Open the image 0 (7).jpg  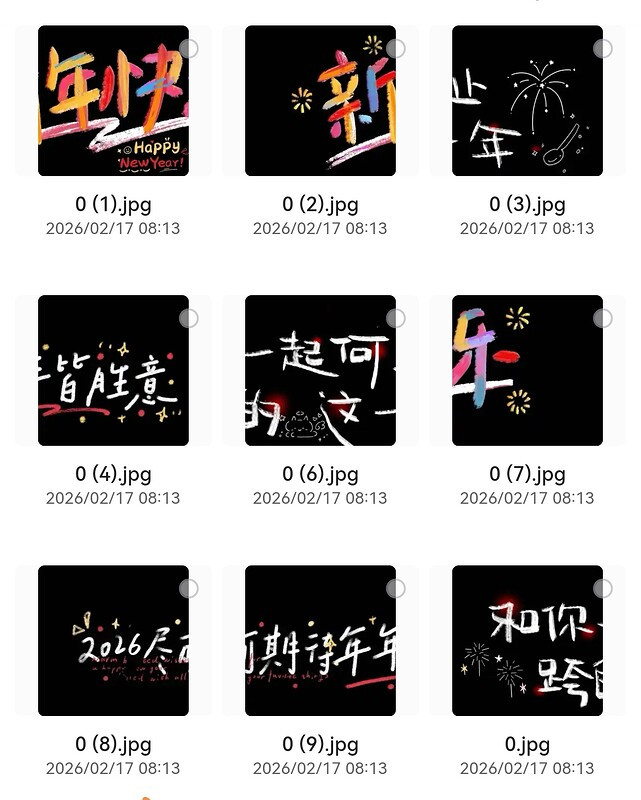[527, 371]
